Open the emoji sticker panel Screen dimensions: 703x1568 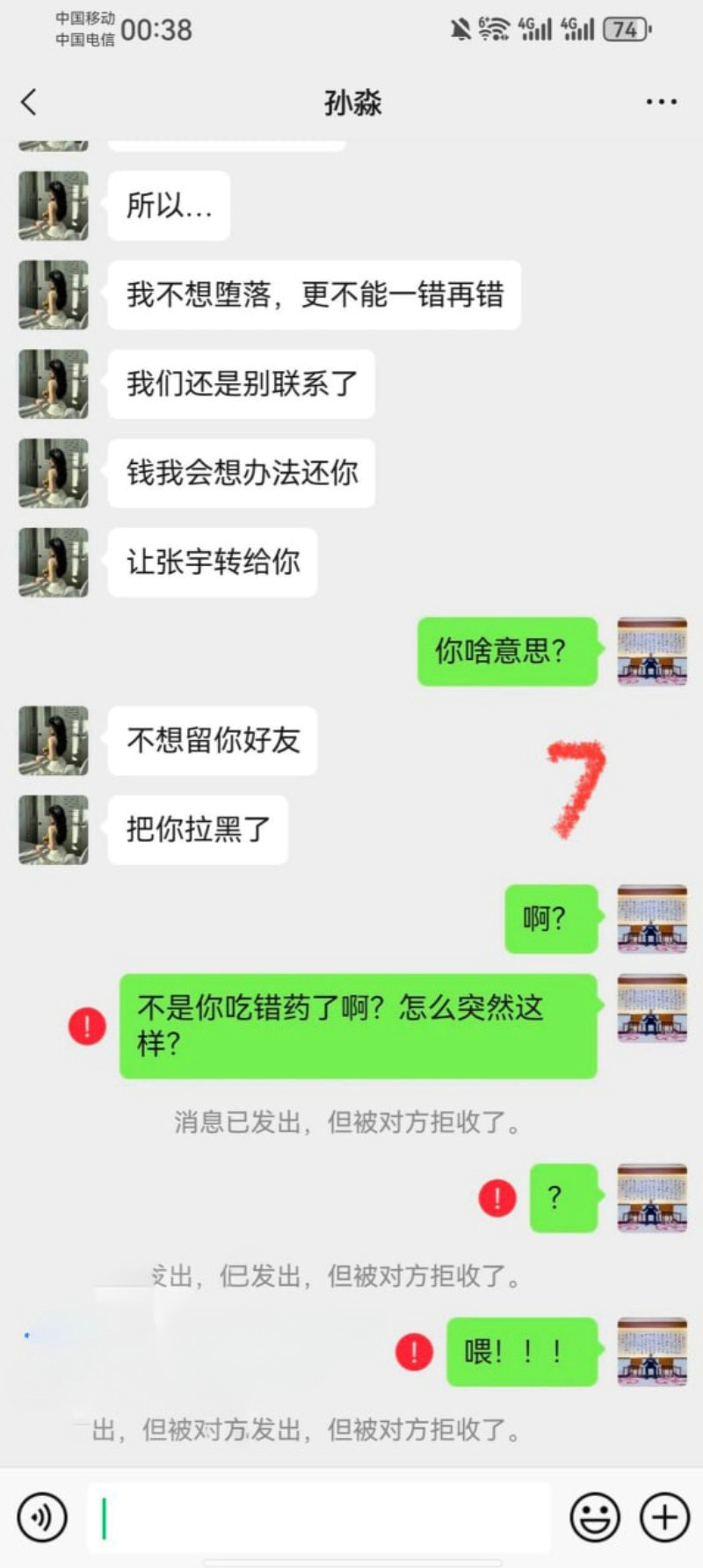595,1517
